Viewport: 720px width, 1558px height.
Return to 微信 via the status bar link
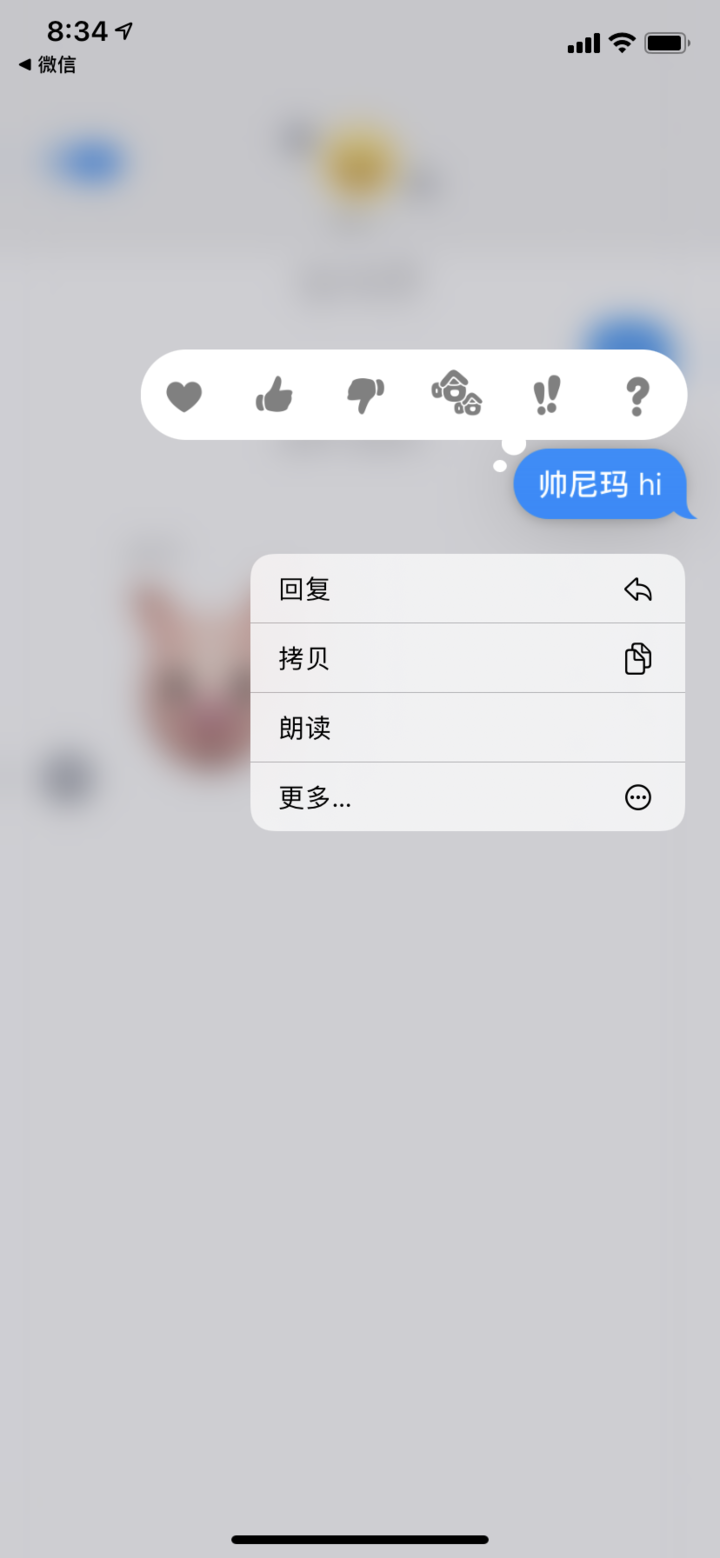click(x=47, y=65)
